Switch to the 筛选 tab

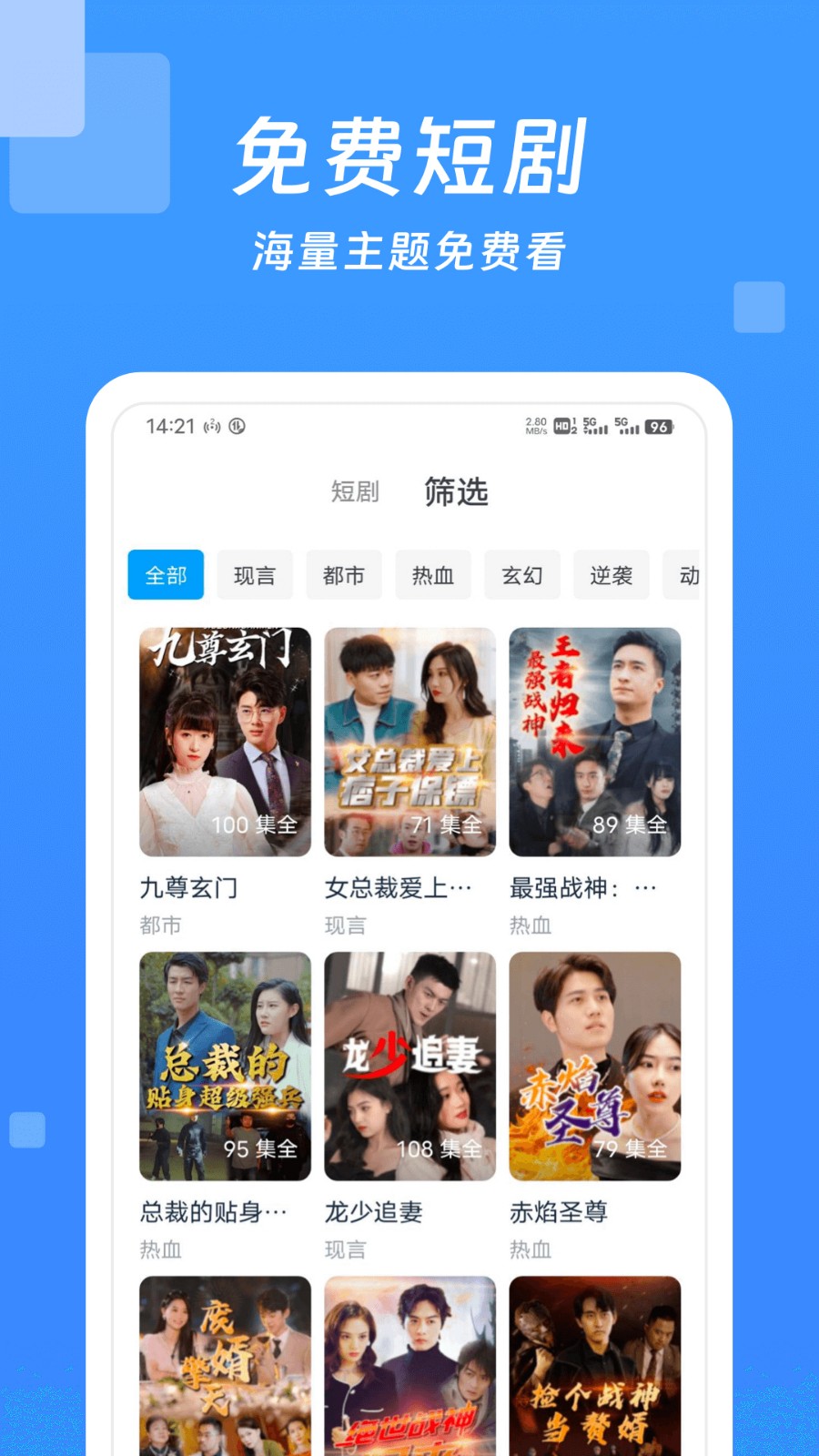[456, 492]
